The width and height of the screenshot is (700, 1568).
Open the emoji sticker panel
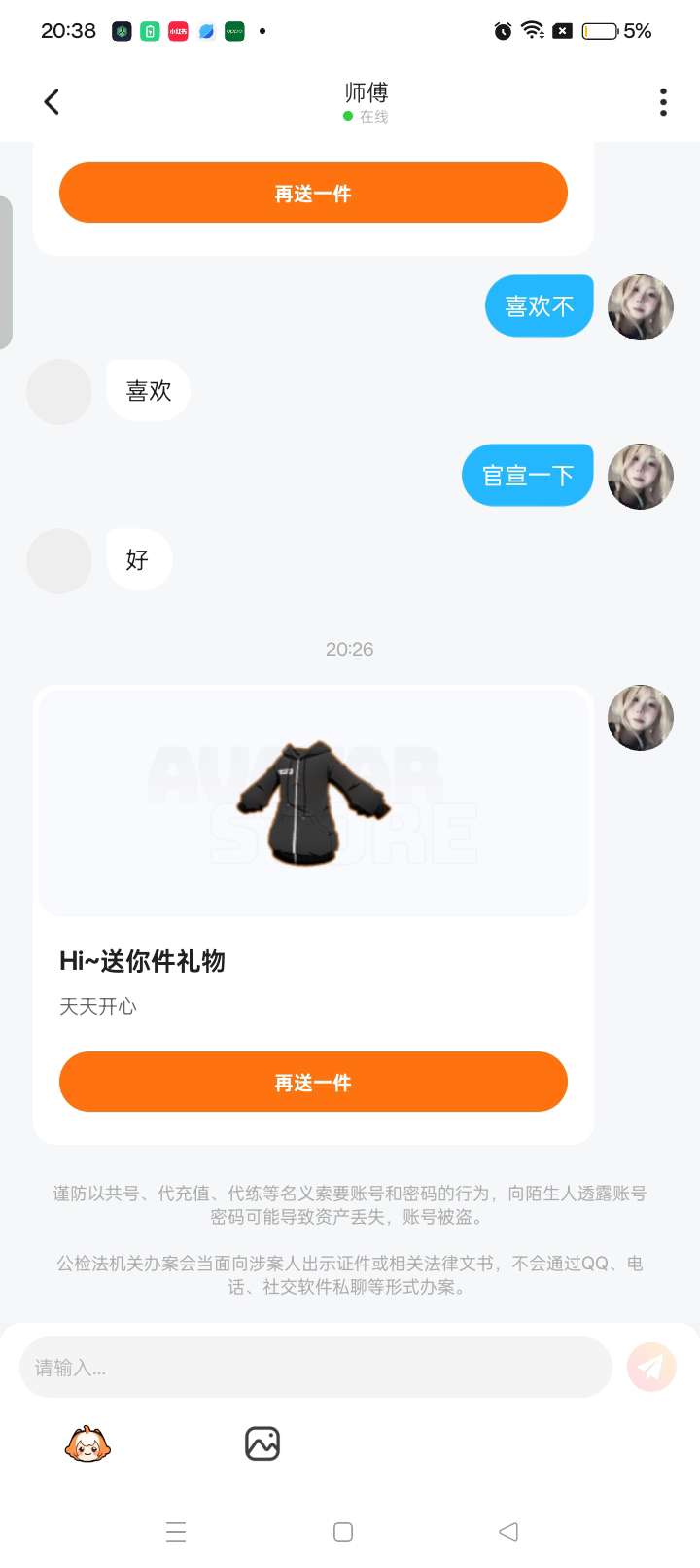[87, 1444]
